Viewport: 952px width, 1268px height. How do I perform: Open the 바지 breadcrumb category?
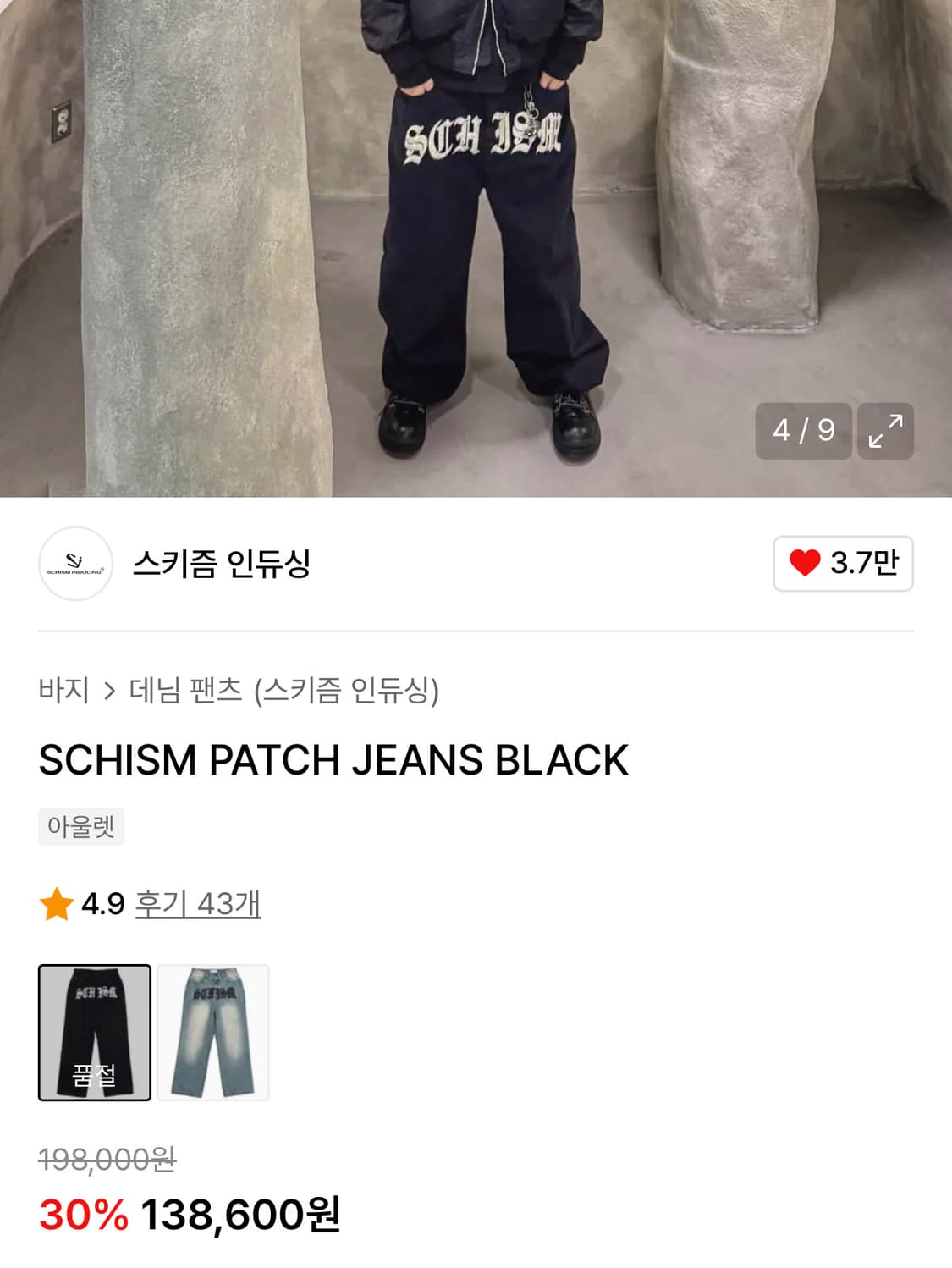pos(65,690)
